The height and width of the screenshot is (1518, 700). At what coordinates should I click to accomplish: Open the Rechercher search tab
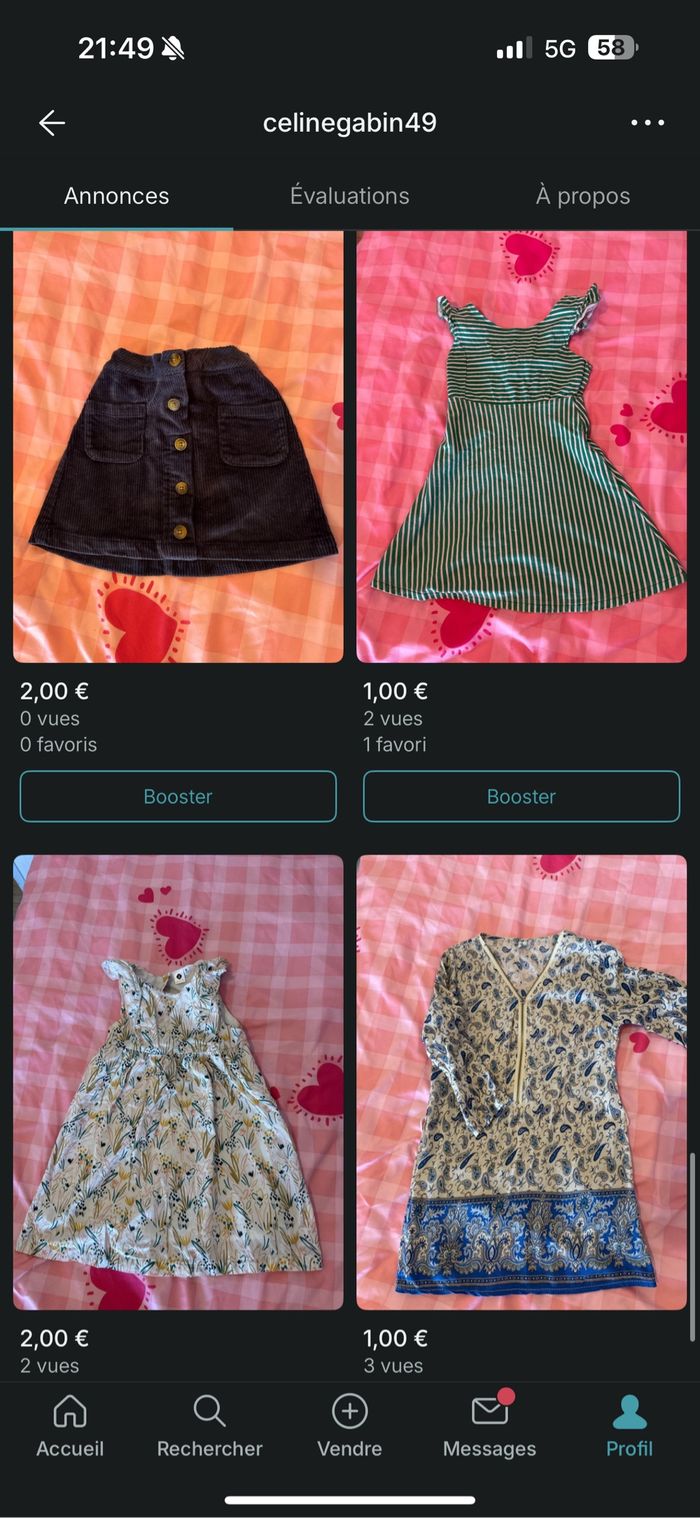209,1427
